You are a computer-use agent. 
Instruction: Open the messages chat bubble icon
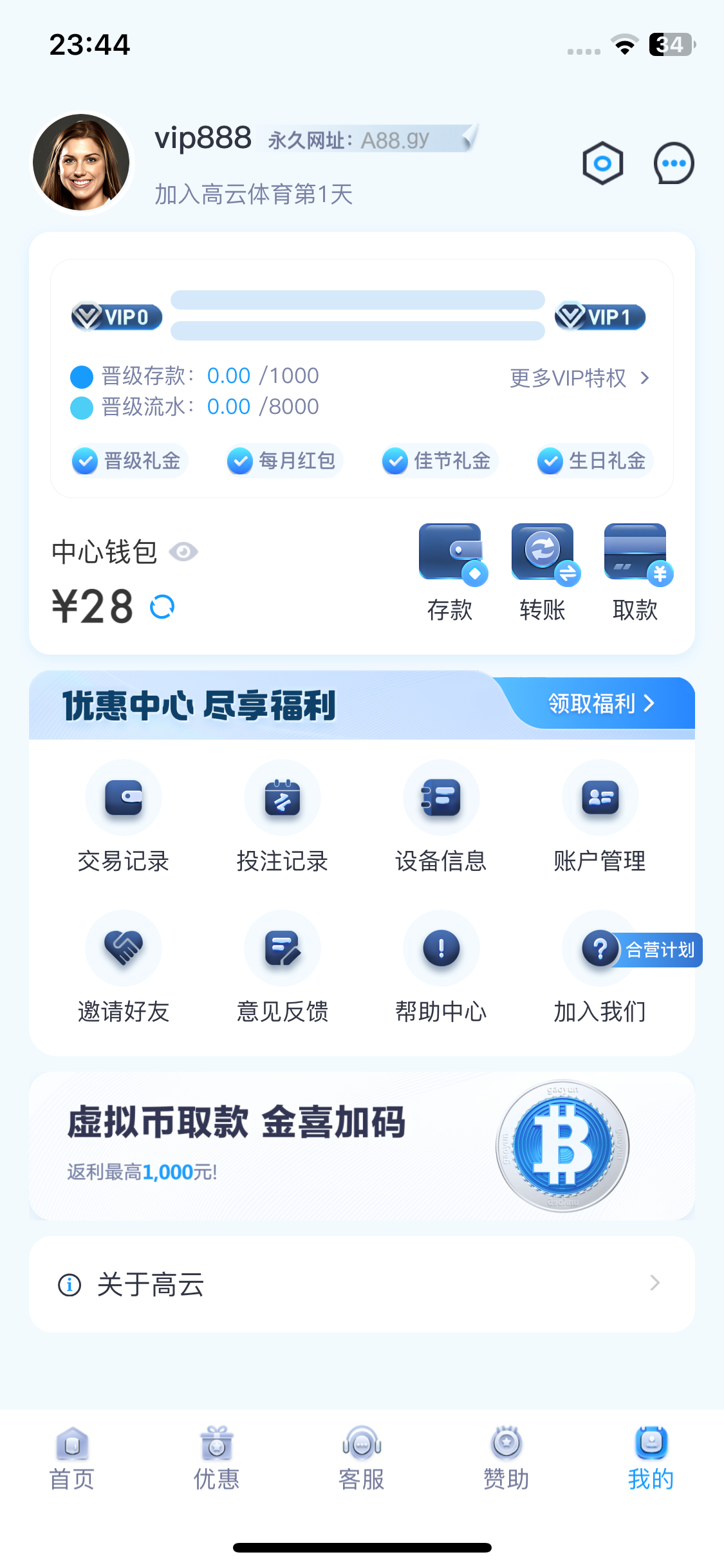(x=673, y=163)
